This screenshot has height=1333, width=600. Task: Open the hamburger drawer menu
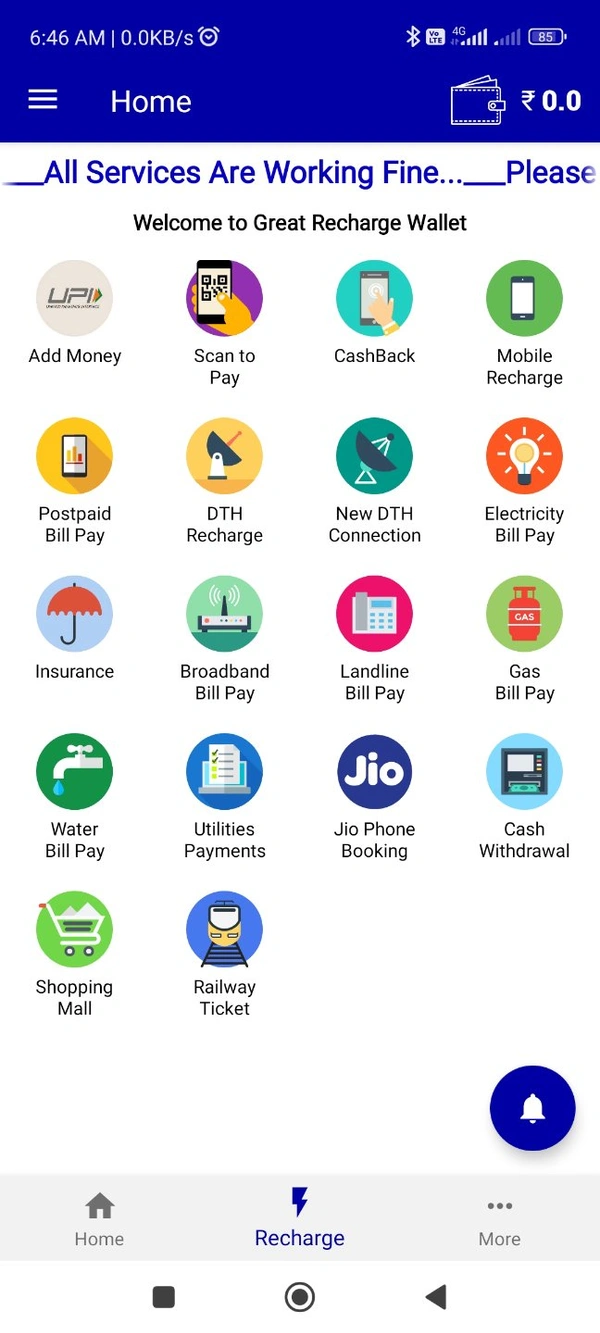pos(43,100)
